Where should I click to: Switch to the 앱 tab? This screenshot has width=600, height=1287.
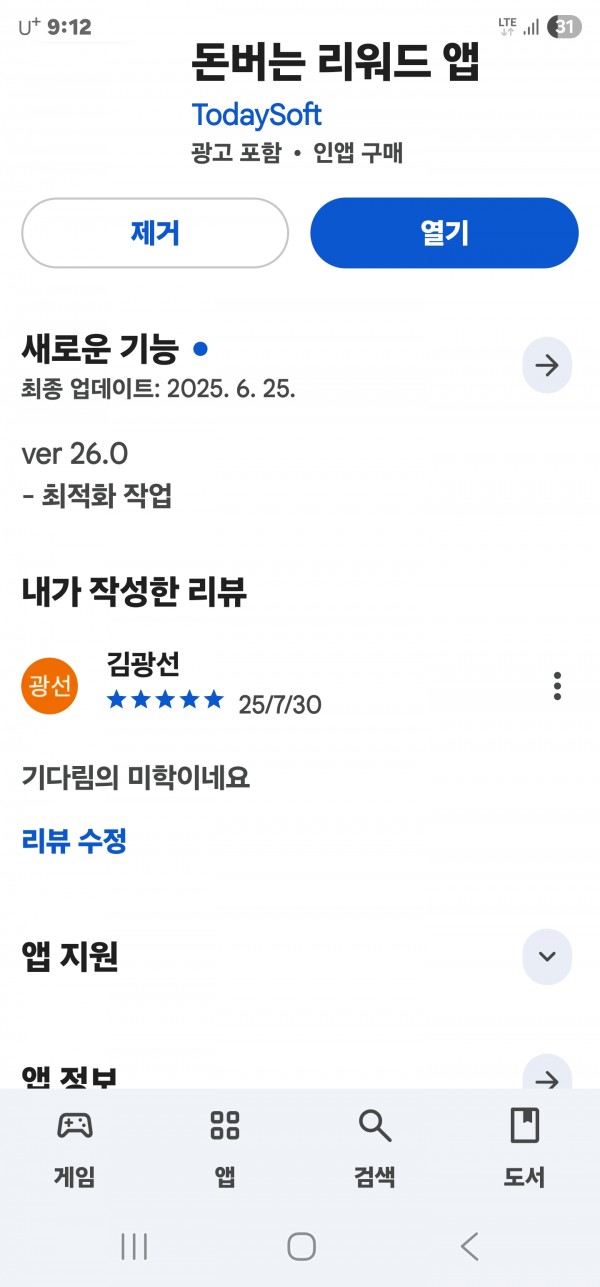click(225, 1148)
